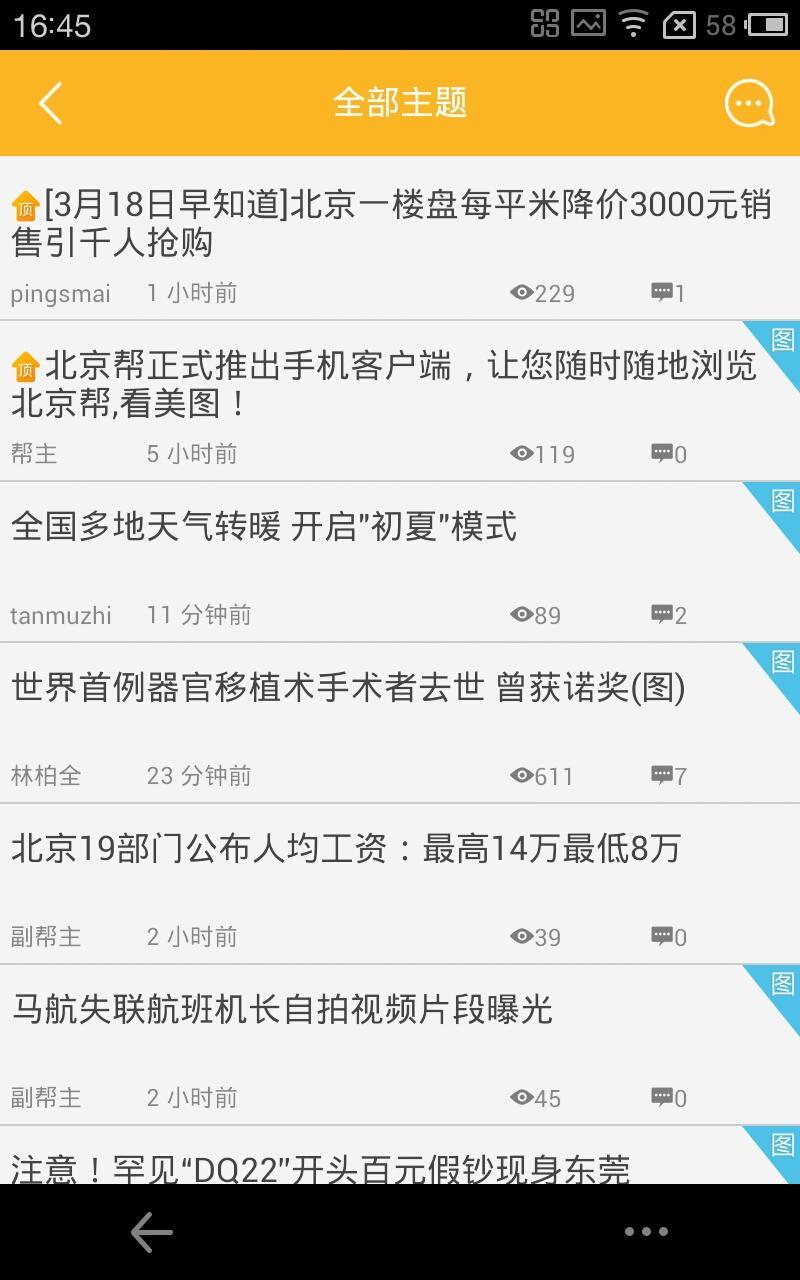Go back using the header arrow
The image size is (800, 1280).
(50, 103)
